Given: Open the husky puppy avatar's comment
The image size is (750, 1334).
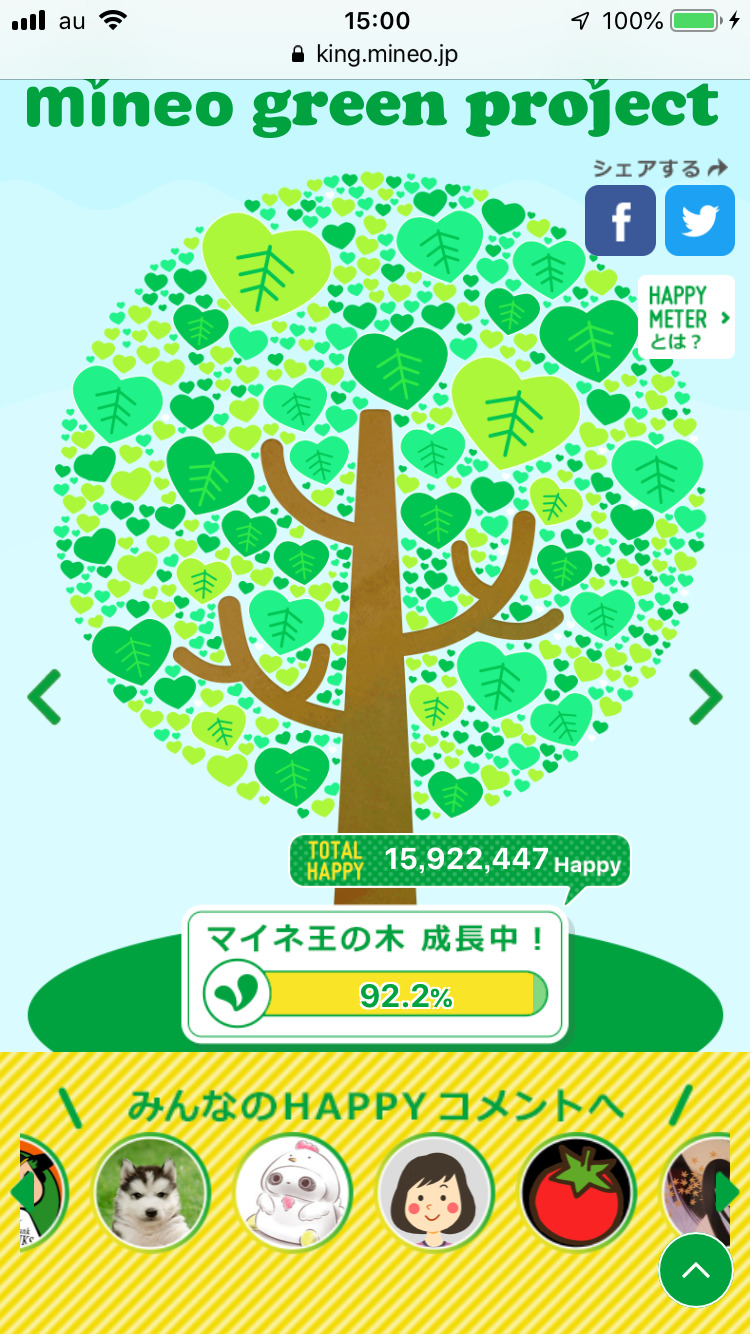Looking at the screenshot, I should 152,1192.
